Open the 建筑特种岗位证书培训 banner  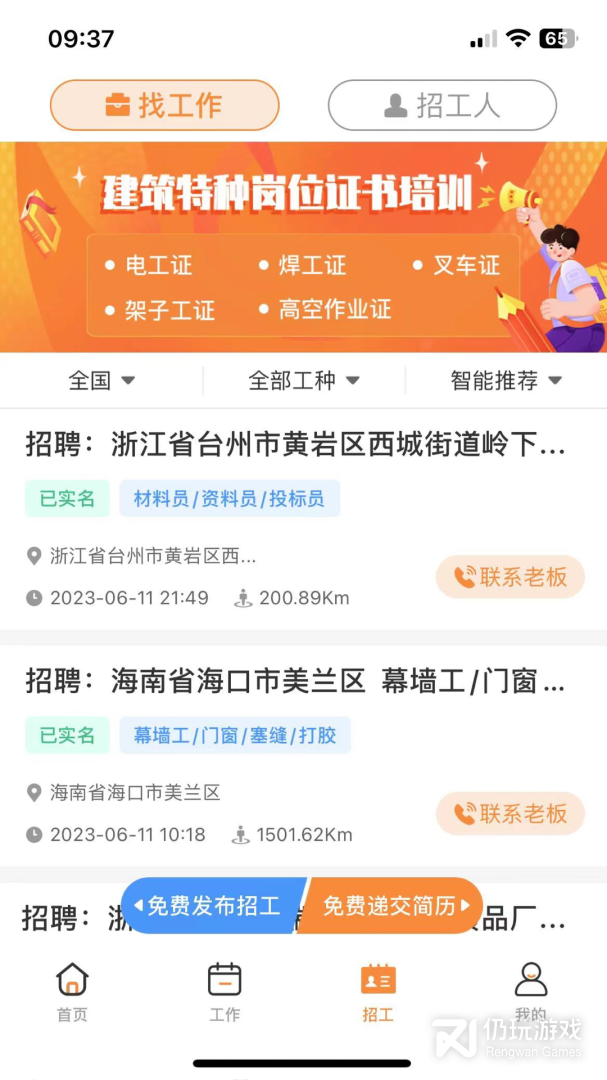(x=303, y=247)
